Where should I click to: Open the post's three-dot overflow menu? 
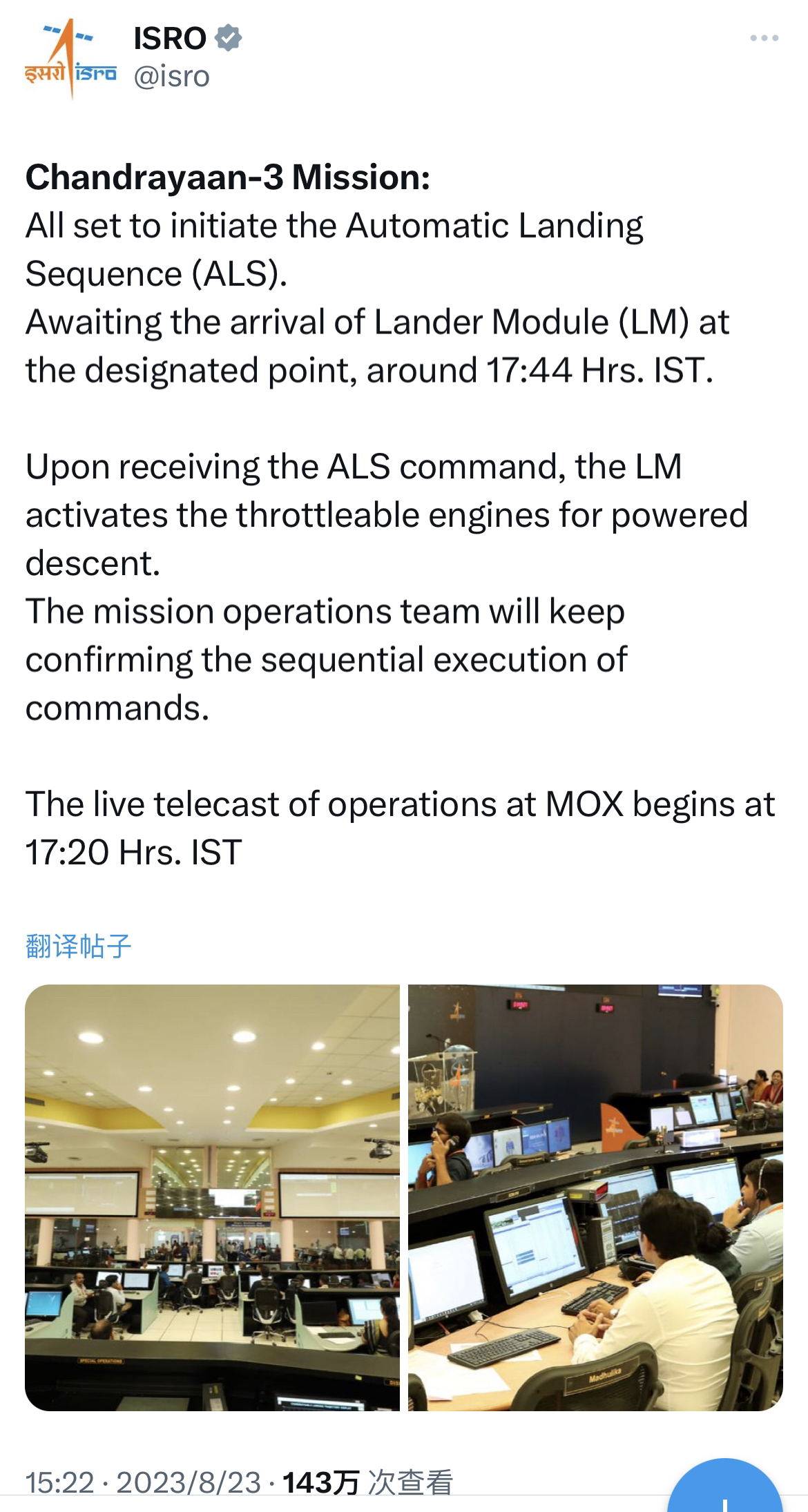(x=764, y=39)
